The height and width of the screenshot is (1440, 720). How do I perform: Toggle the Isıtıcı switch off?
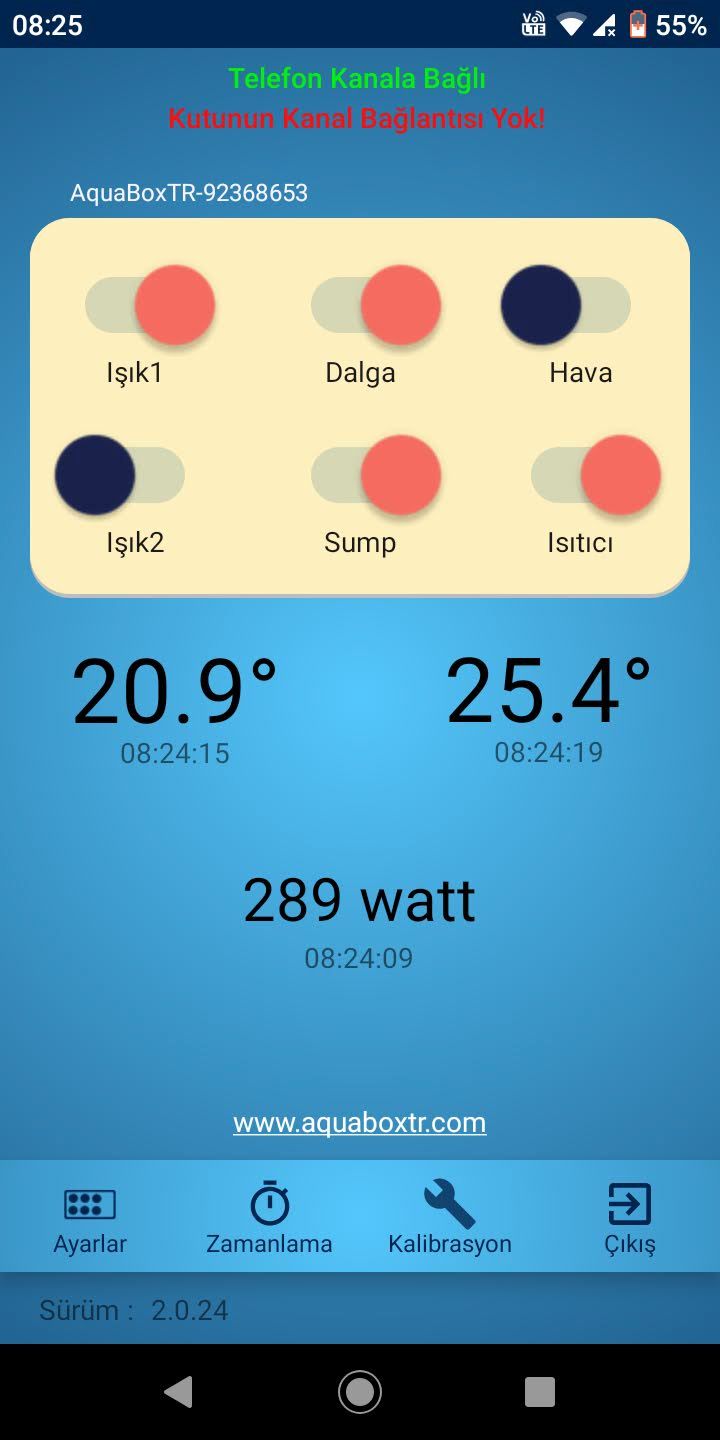point(596,475)
